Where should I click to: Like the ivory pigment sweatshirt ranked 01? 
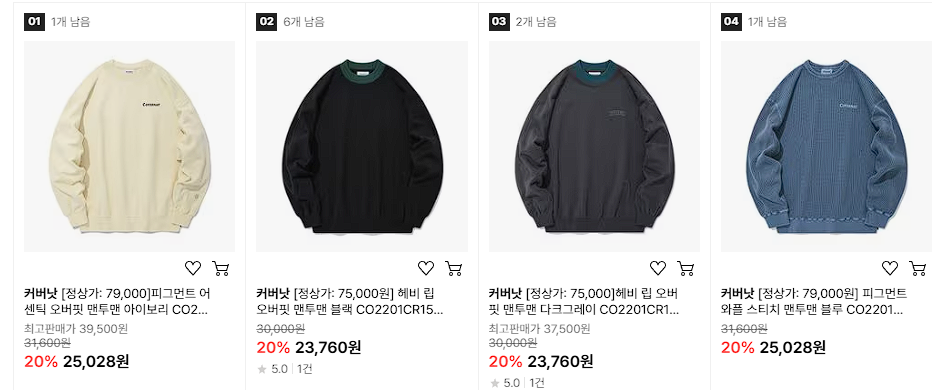193,269
